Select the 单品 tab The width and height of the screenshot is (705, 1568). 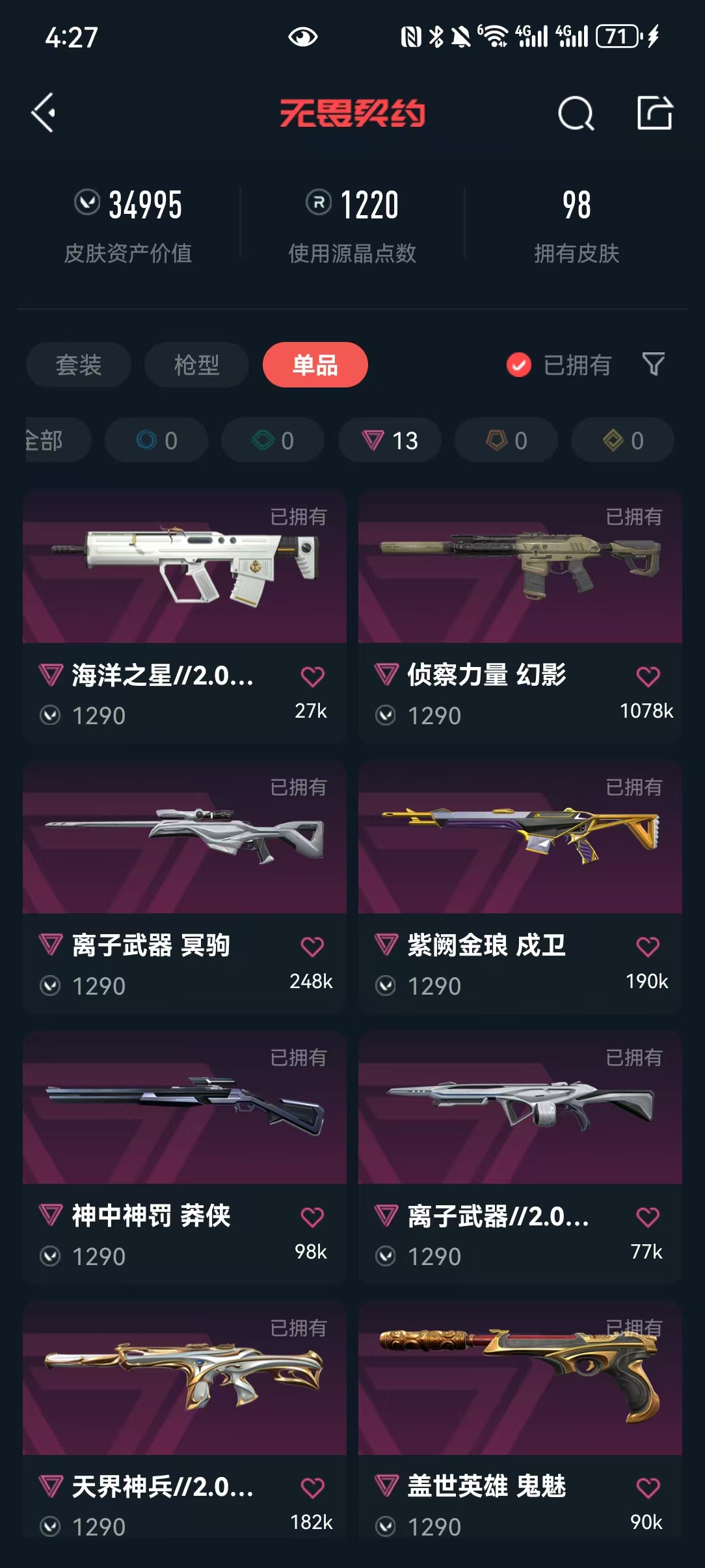315,365
